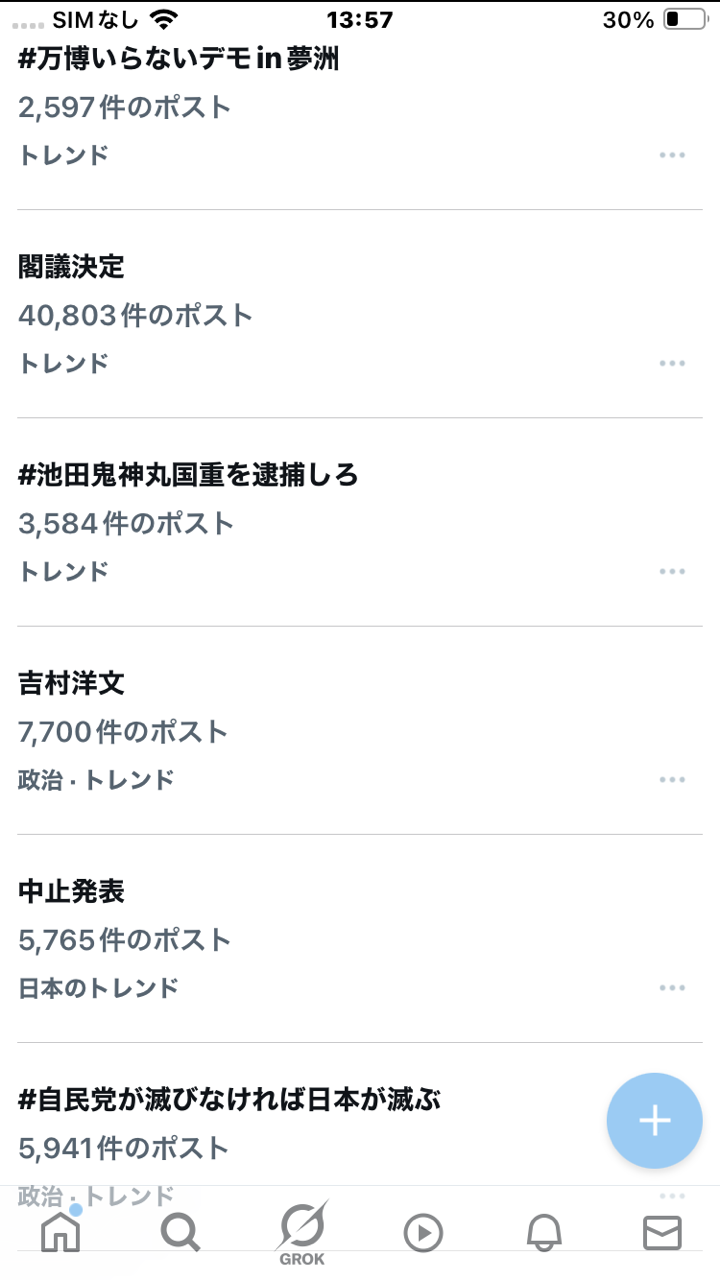Go to the Home tab

tap(60, 1233)
